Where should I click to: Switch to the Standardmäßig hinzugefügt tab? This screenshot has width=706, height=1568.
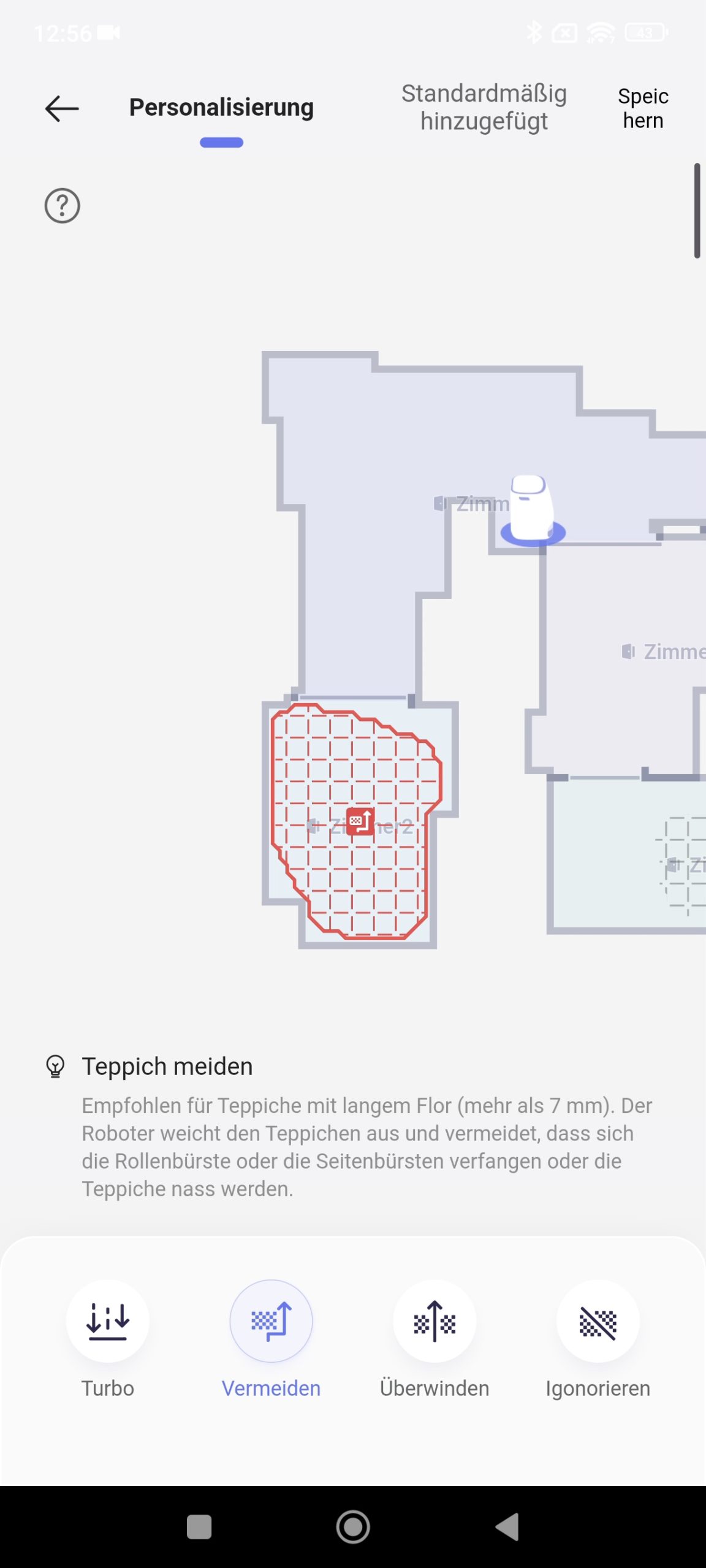[484, 107]
